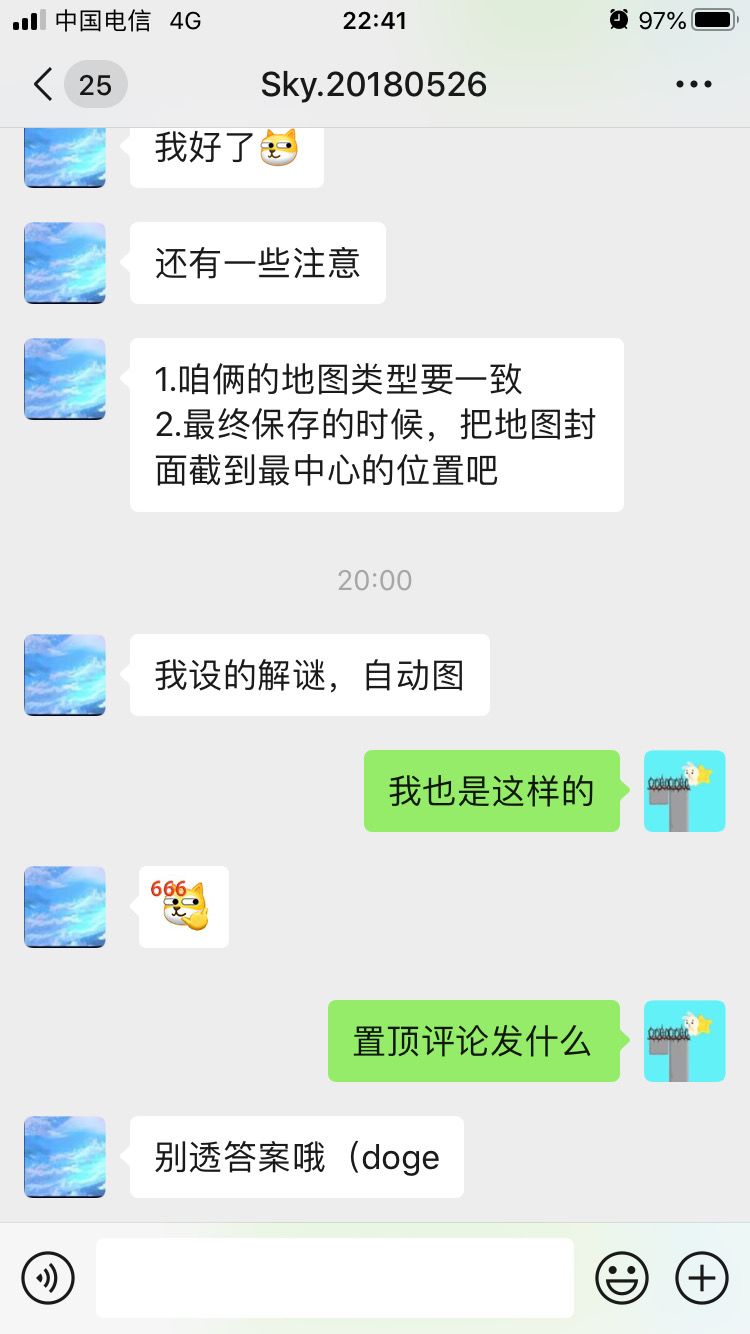Viewport: 750px width, 1334px height.
Task: Tap the green bubble 我也是这样的
Action: [492, 790]
